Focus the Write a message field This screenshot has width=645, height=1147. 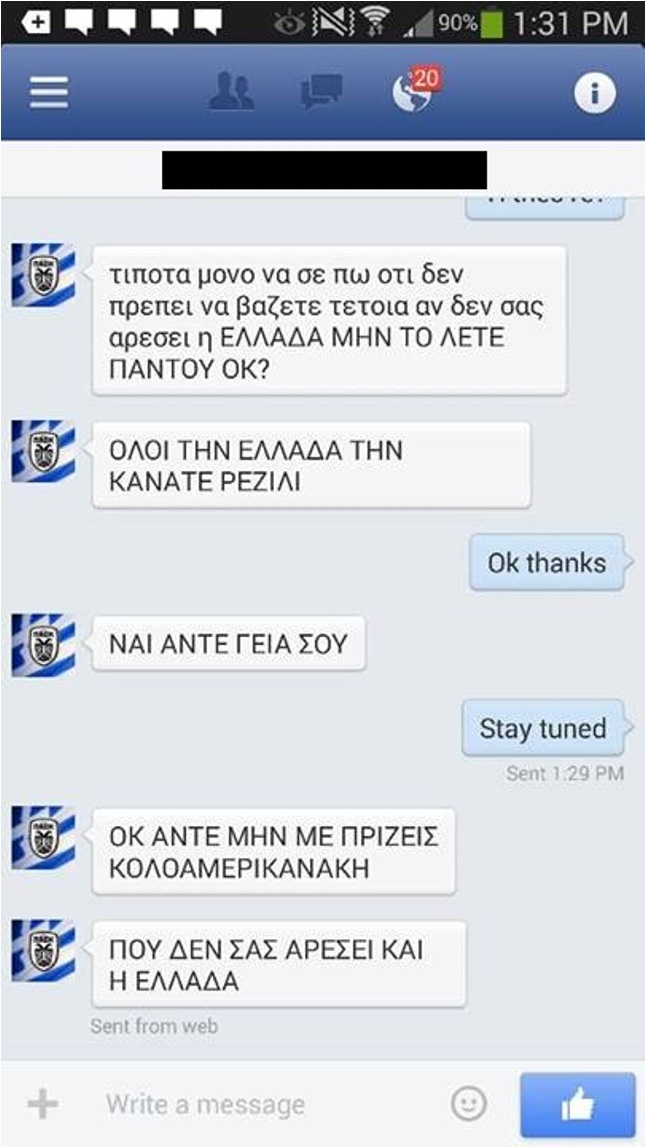260,1104
